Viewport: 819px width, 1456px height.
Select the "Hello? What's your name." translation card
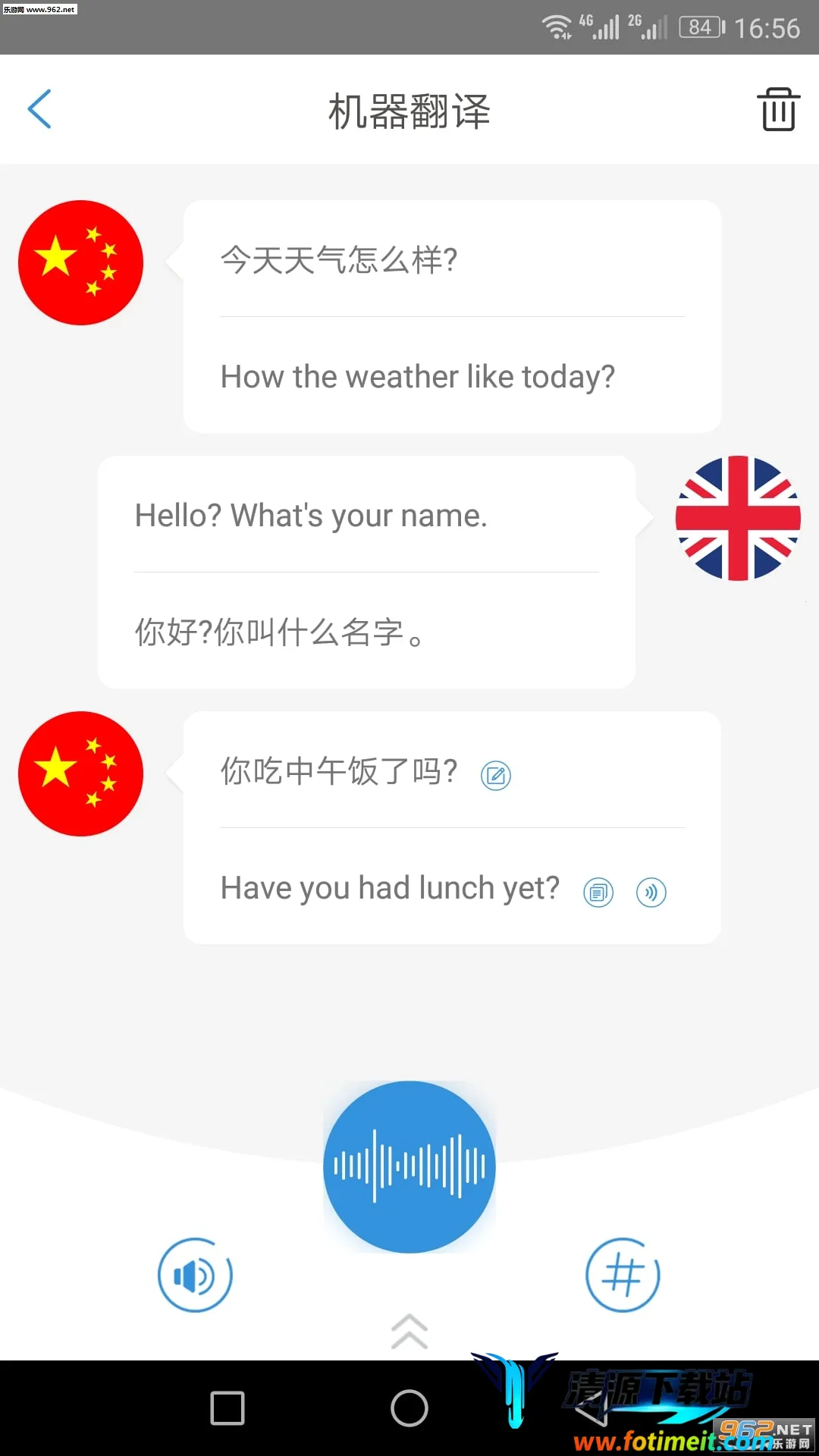pos(366,572)
